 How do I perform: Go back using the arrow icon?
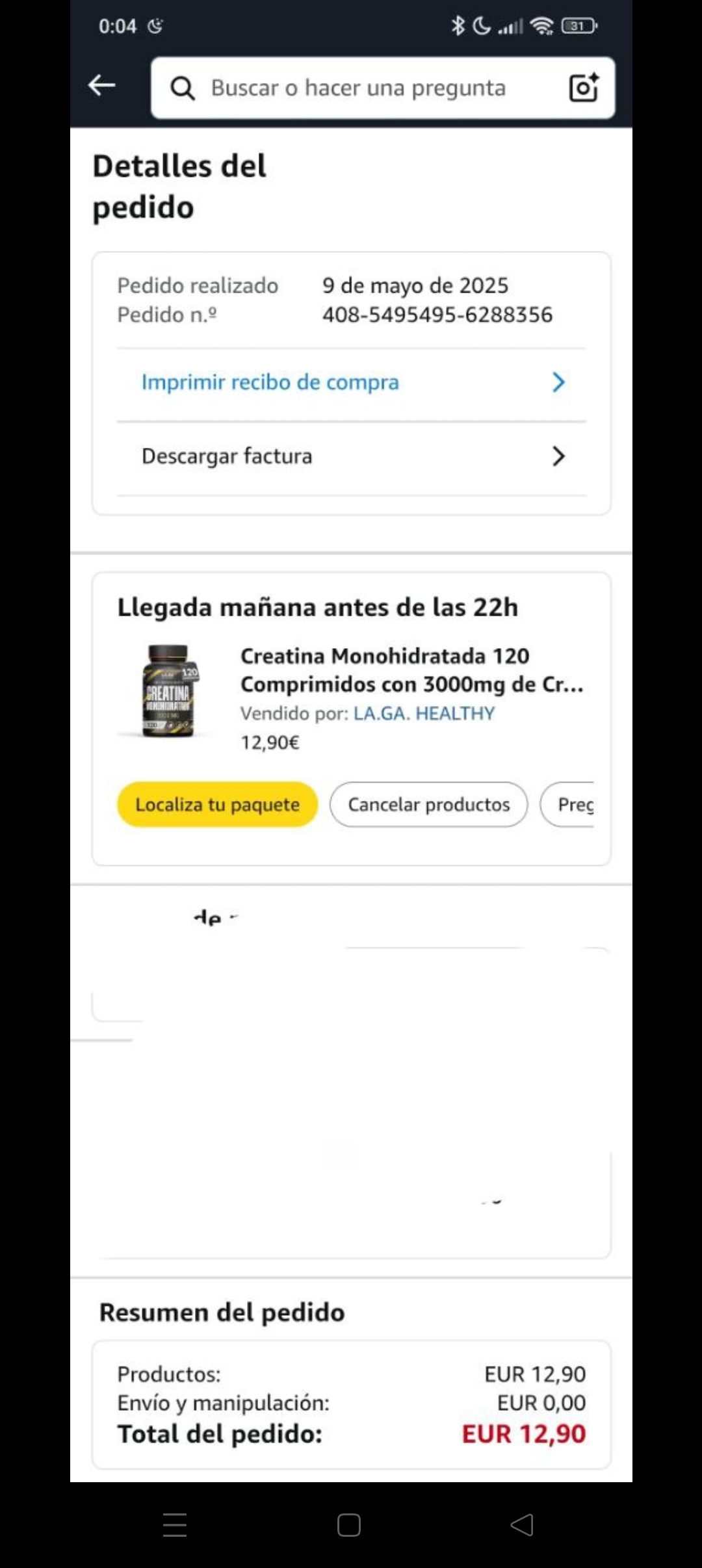coord(102,85)
